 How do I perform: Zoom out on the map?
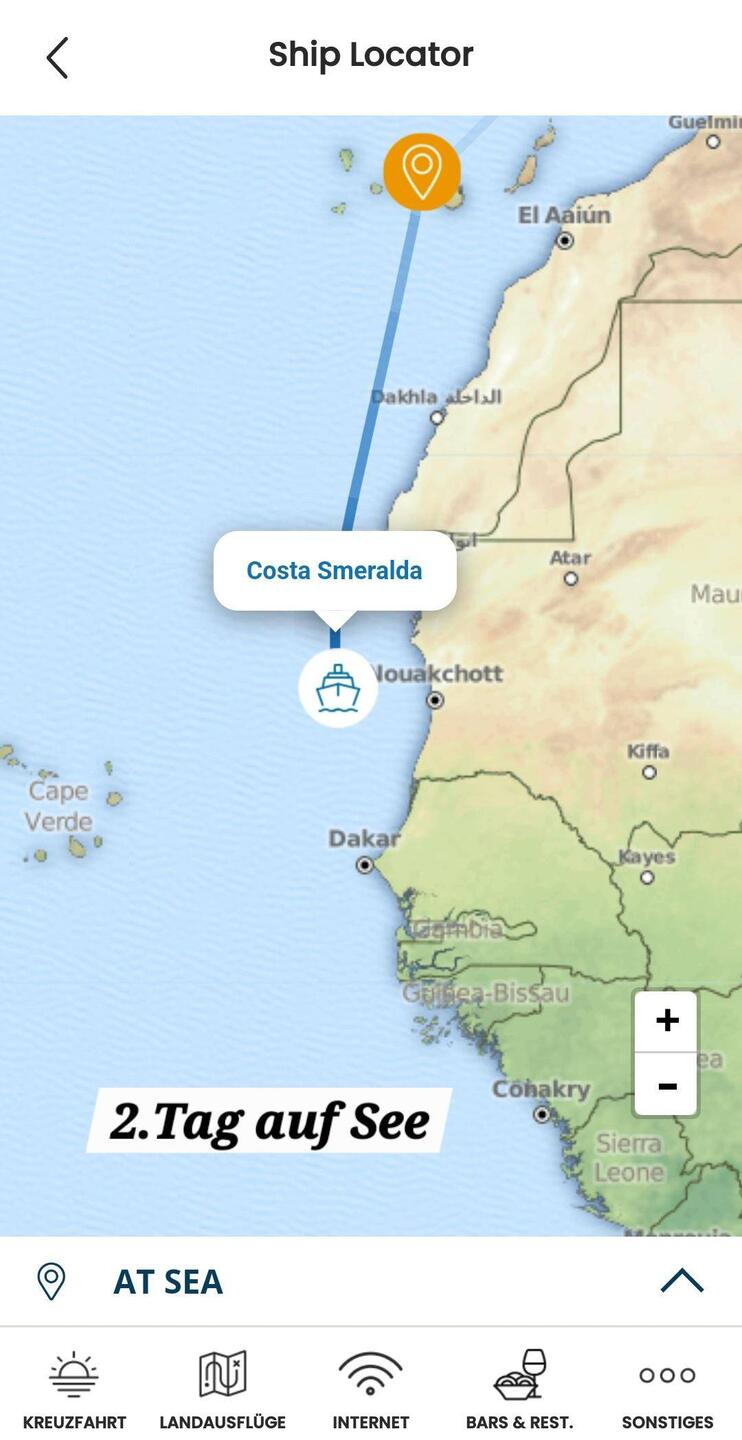(666, 1085)
